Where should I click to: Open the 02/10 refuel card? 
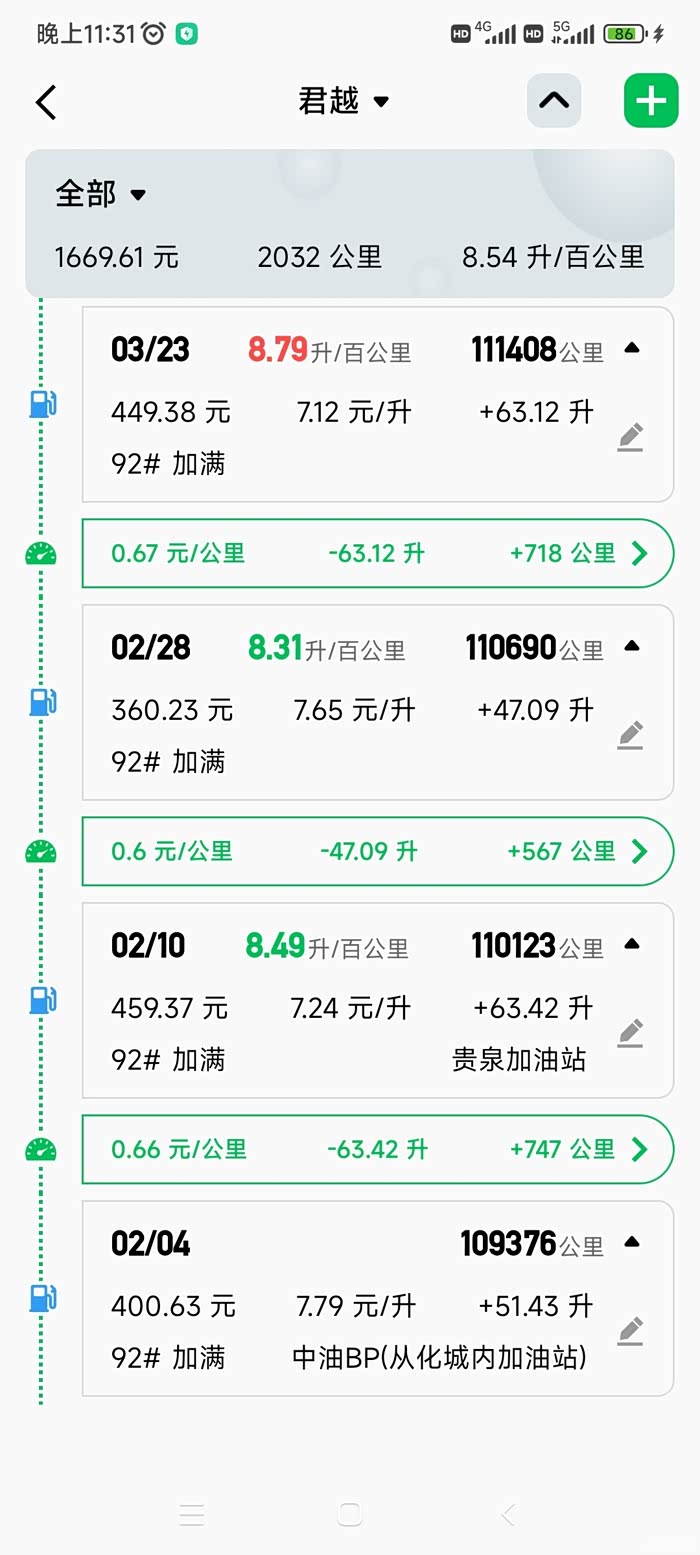(x=378, y=1000)
